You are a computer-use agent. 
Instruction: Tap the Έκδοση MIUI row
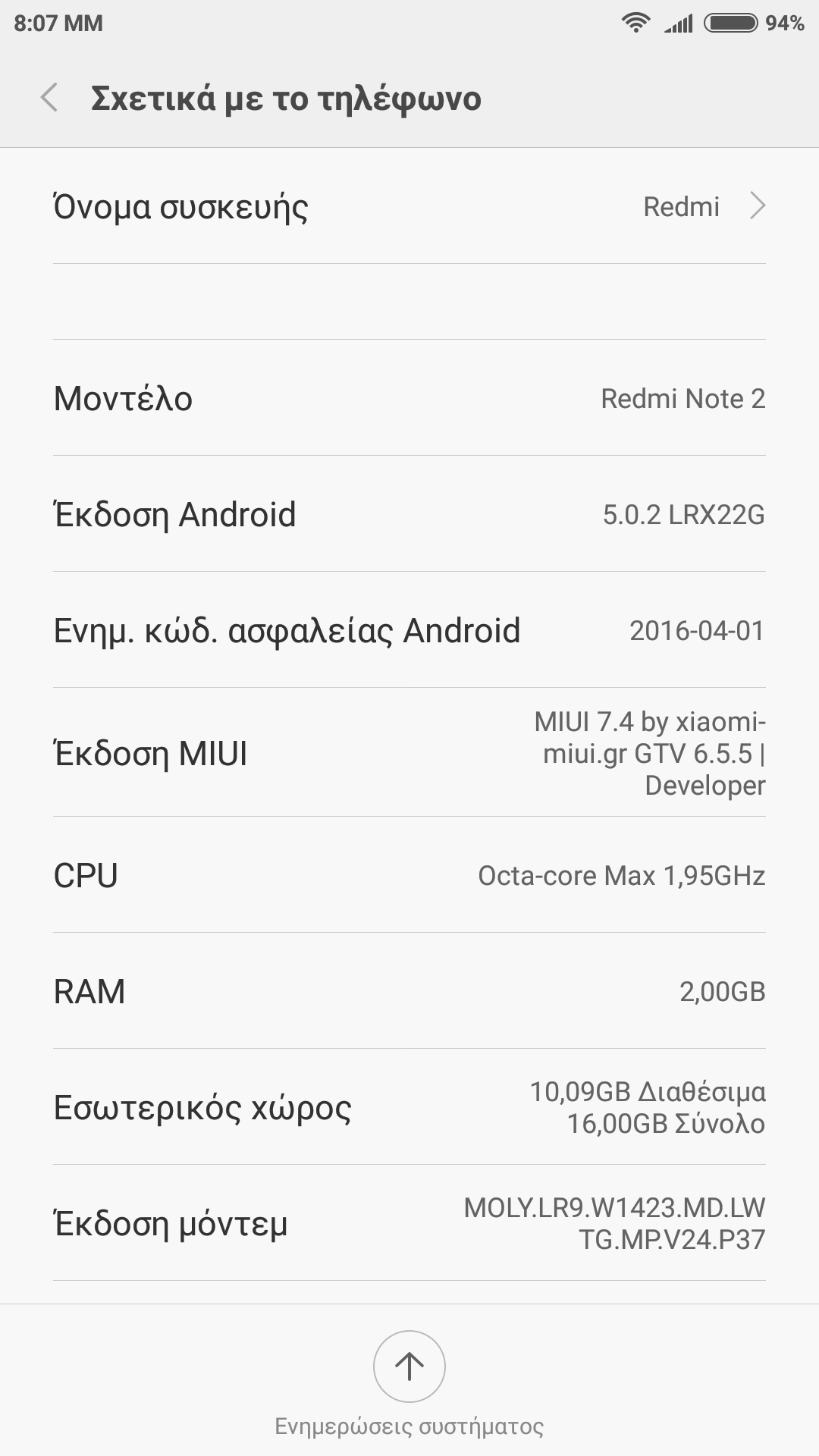click(409, 753)
